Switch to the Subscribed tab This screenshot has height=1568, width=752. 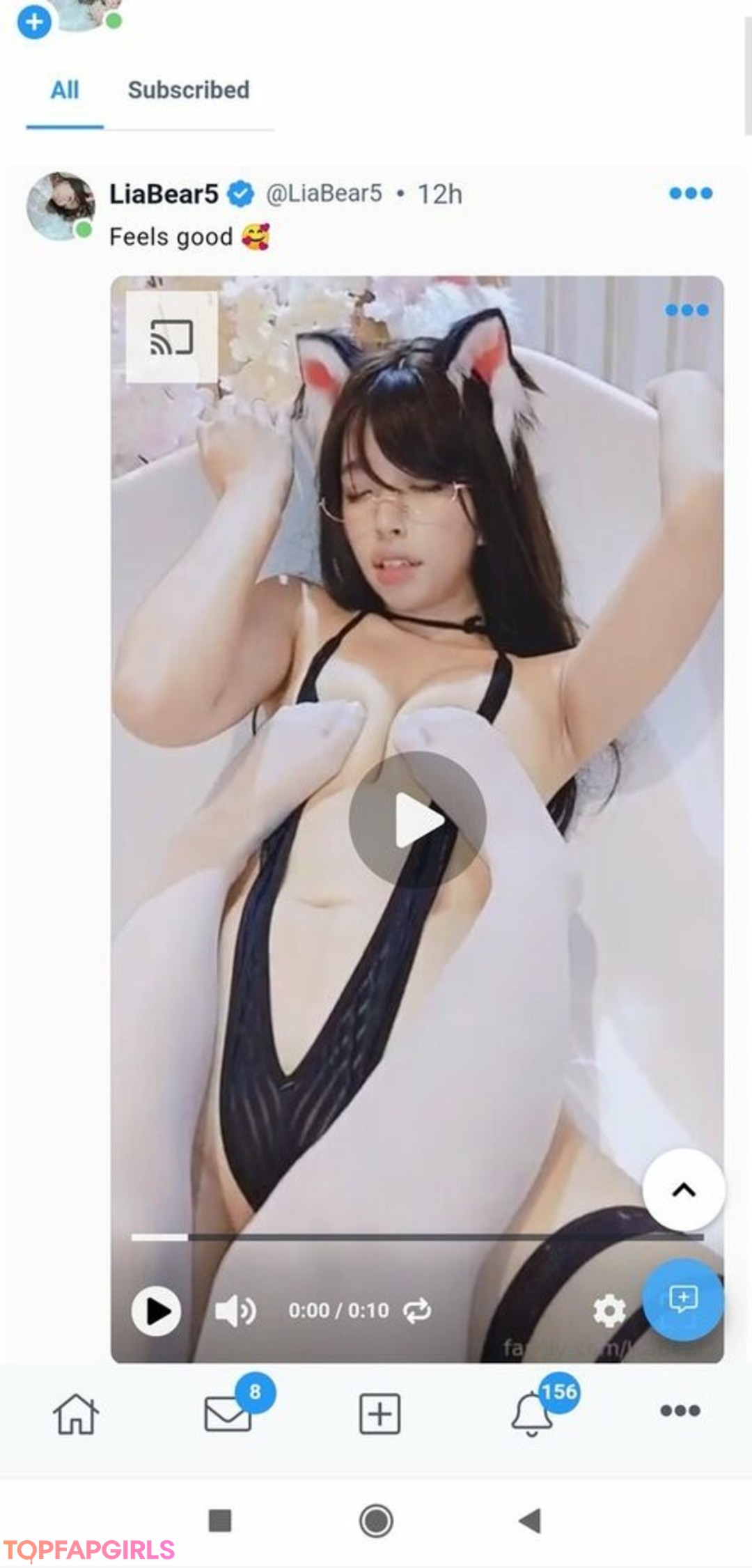point(188,91)
